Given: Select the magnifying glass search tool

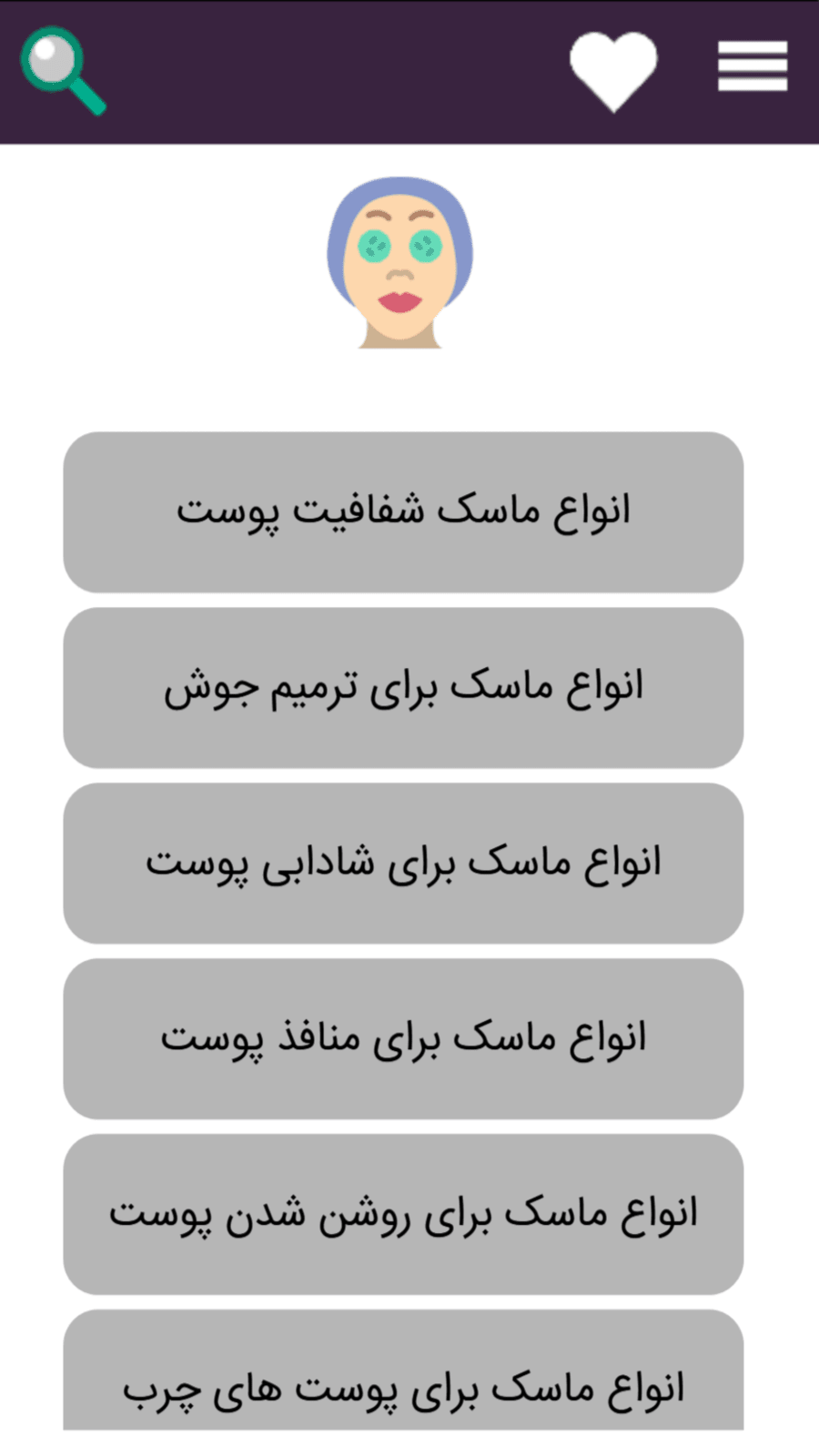Looking at the screenshot, I should coord(60,71).
